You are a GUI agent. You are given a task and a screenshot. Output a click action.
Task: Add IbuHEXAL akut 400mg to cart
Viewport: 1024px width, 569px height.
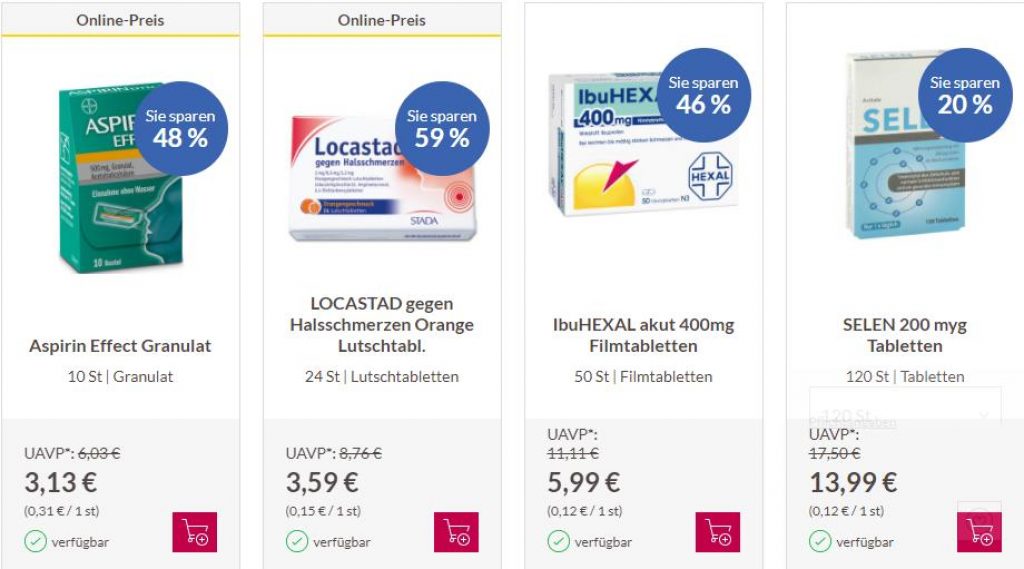pos(718,532)
